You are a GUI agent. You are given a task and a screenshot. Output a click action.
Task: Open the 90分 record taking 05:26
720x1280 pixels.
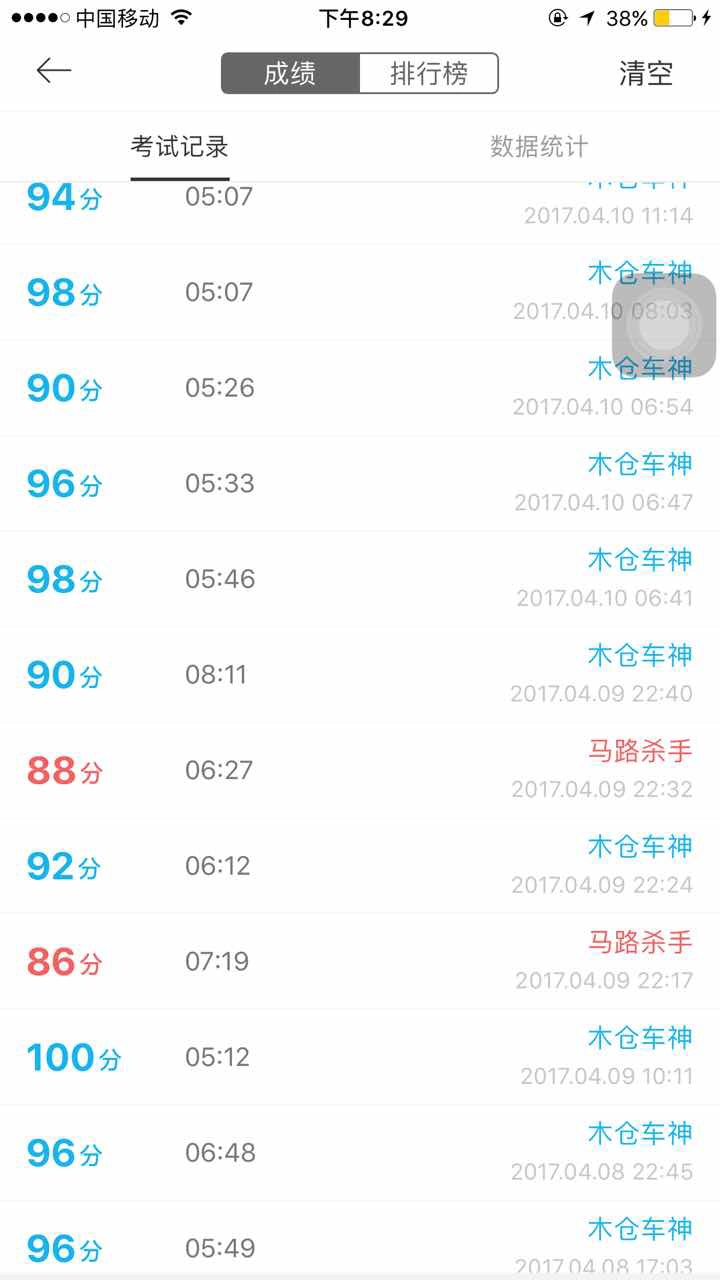click(360, 388)
